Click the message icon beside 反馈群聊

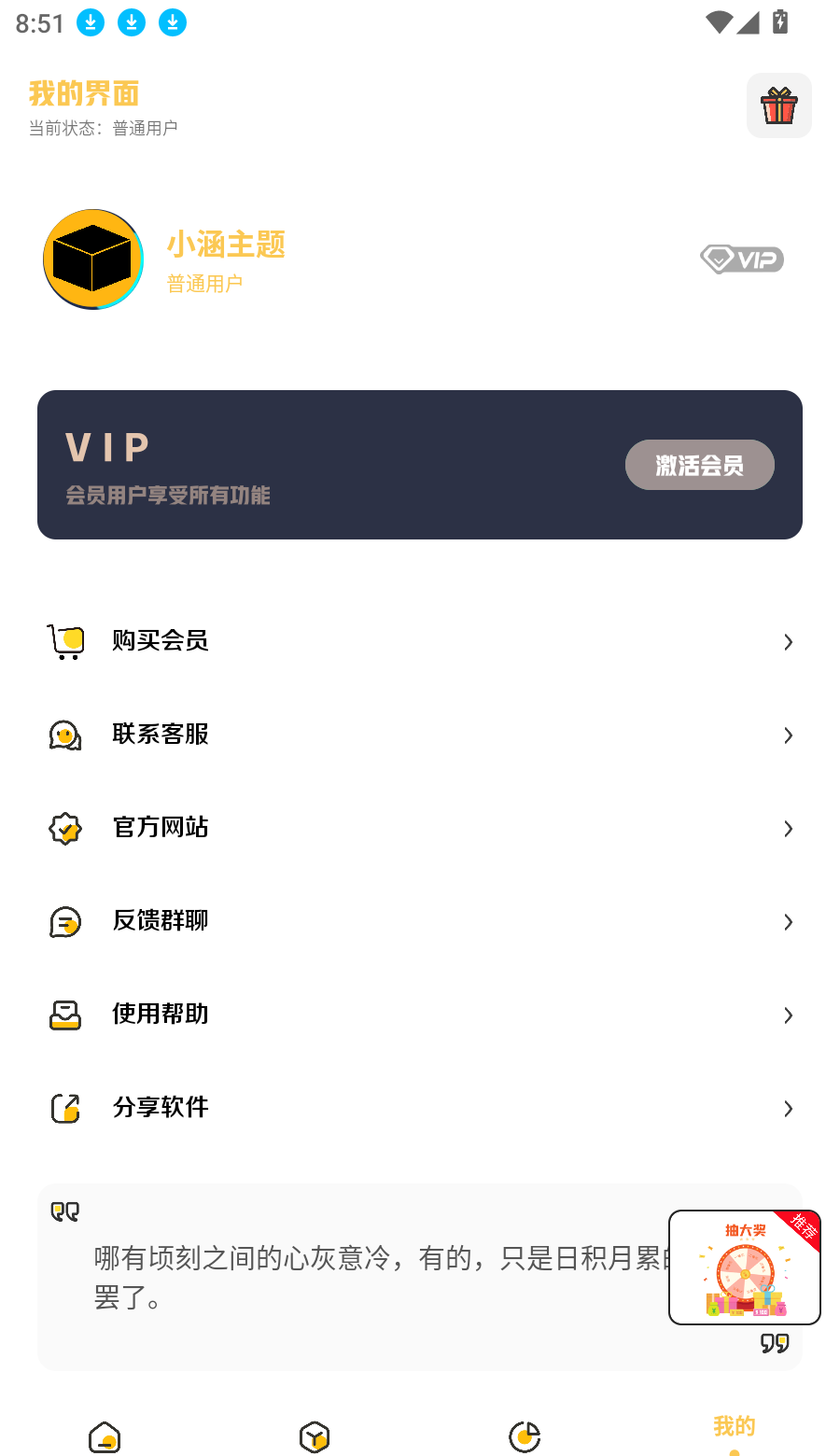[65, 921]
